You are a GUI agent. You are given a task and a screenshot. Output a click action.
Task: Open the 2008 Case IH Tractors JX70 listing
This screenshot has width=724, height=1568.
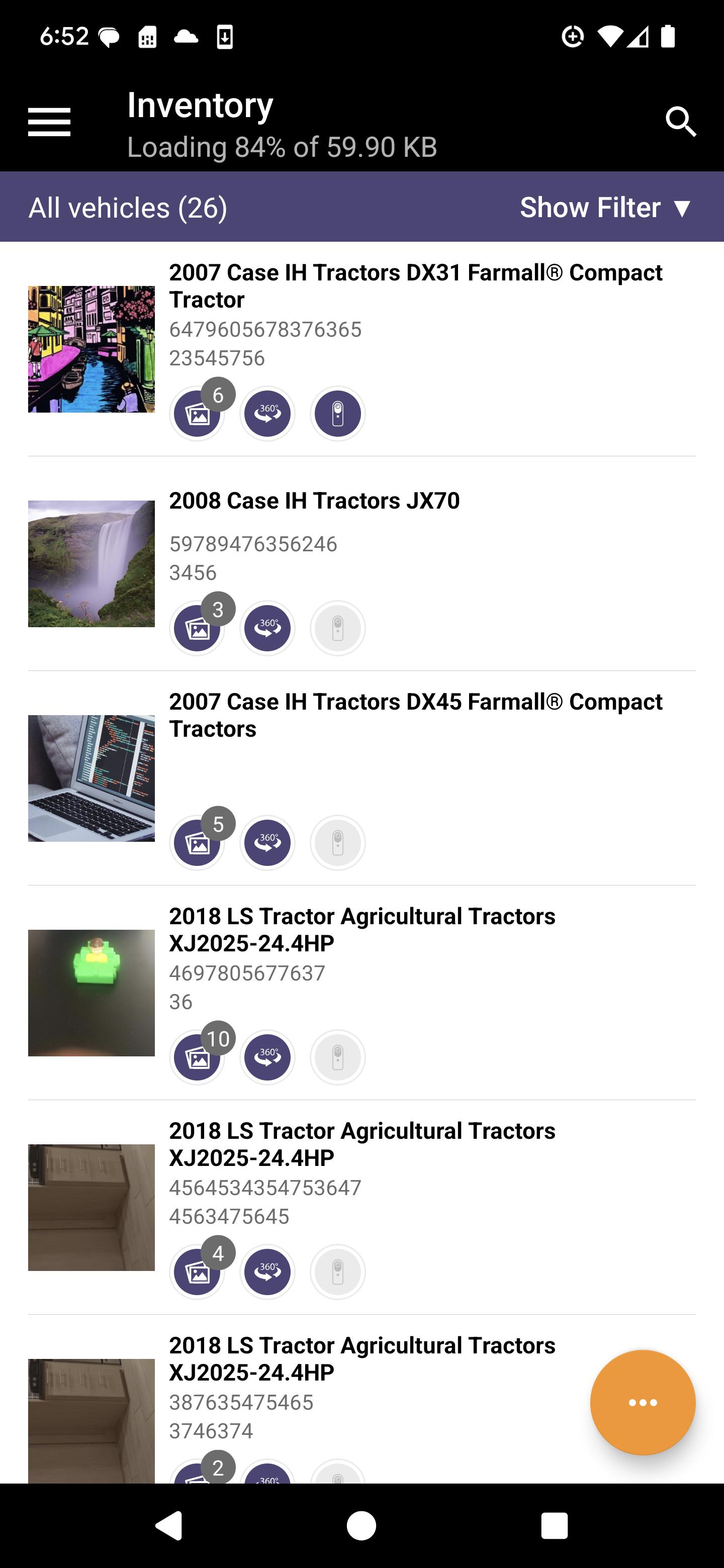click(314, 501)
